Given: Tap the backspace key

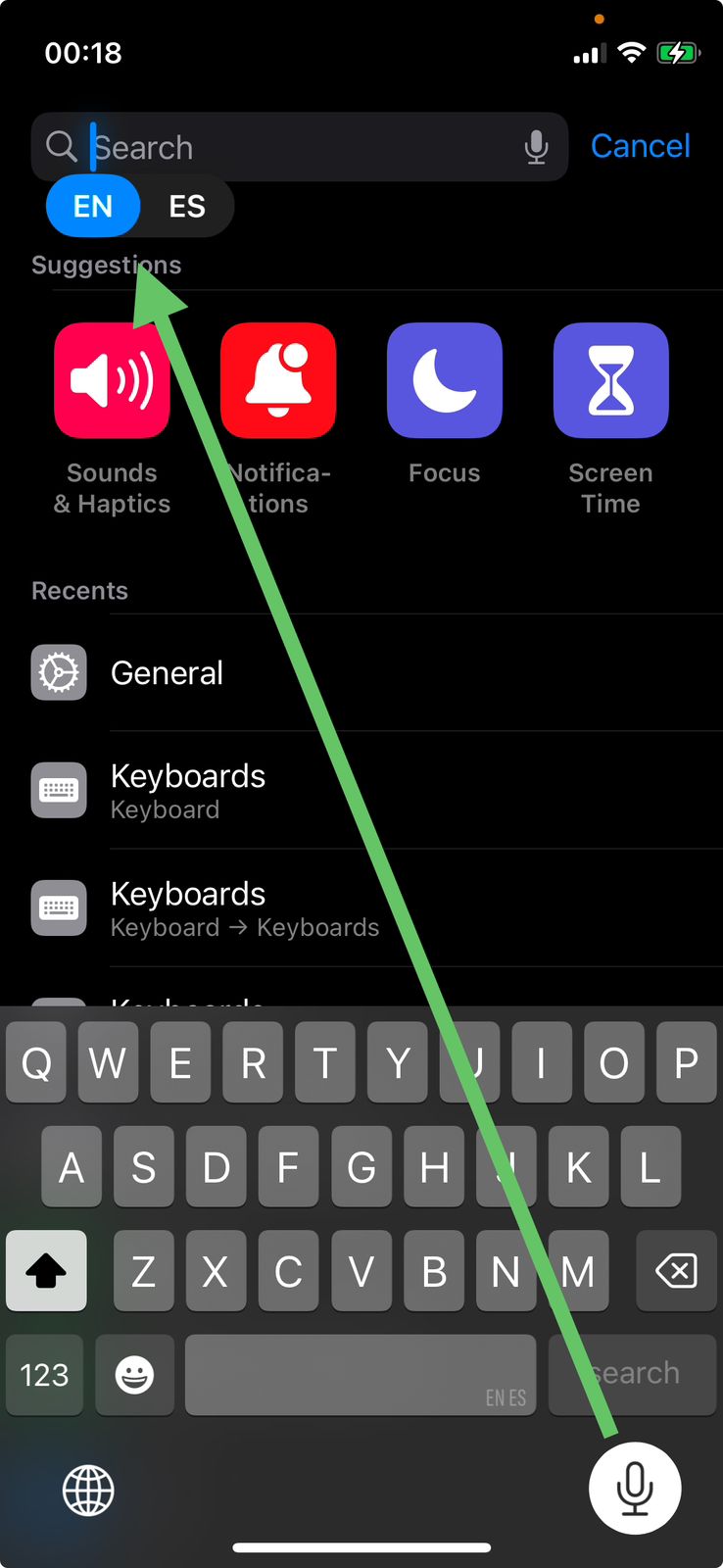Looking at the screenshot, I should 676,1271.
